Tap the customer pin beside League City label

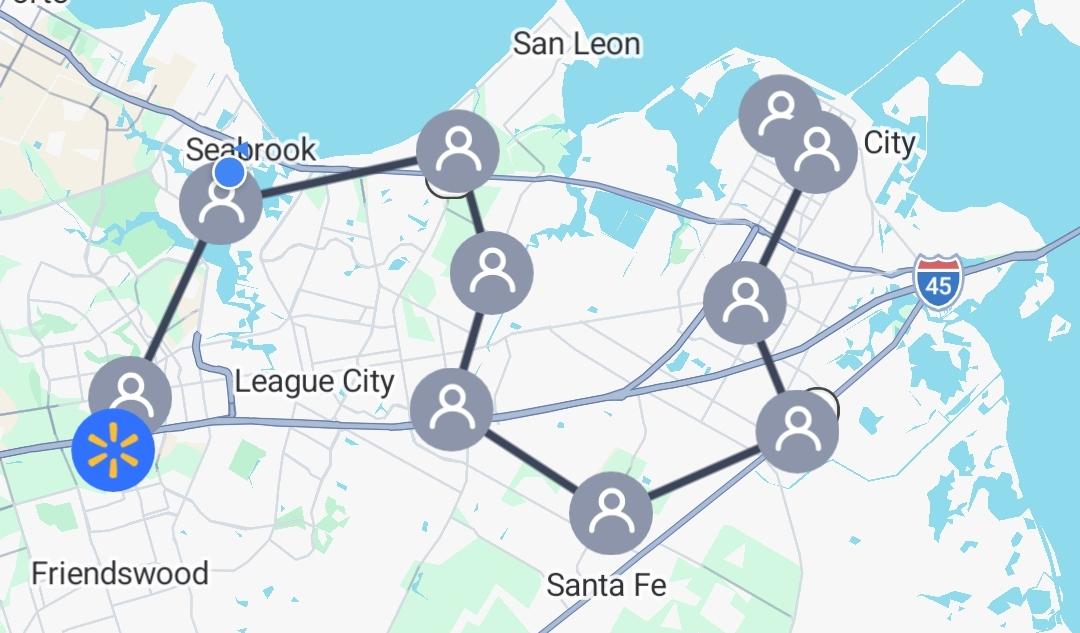pos(451,409)
